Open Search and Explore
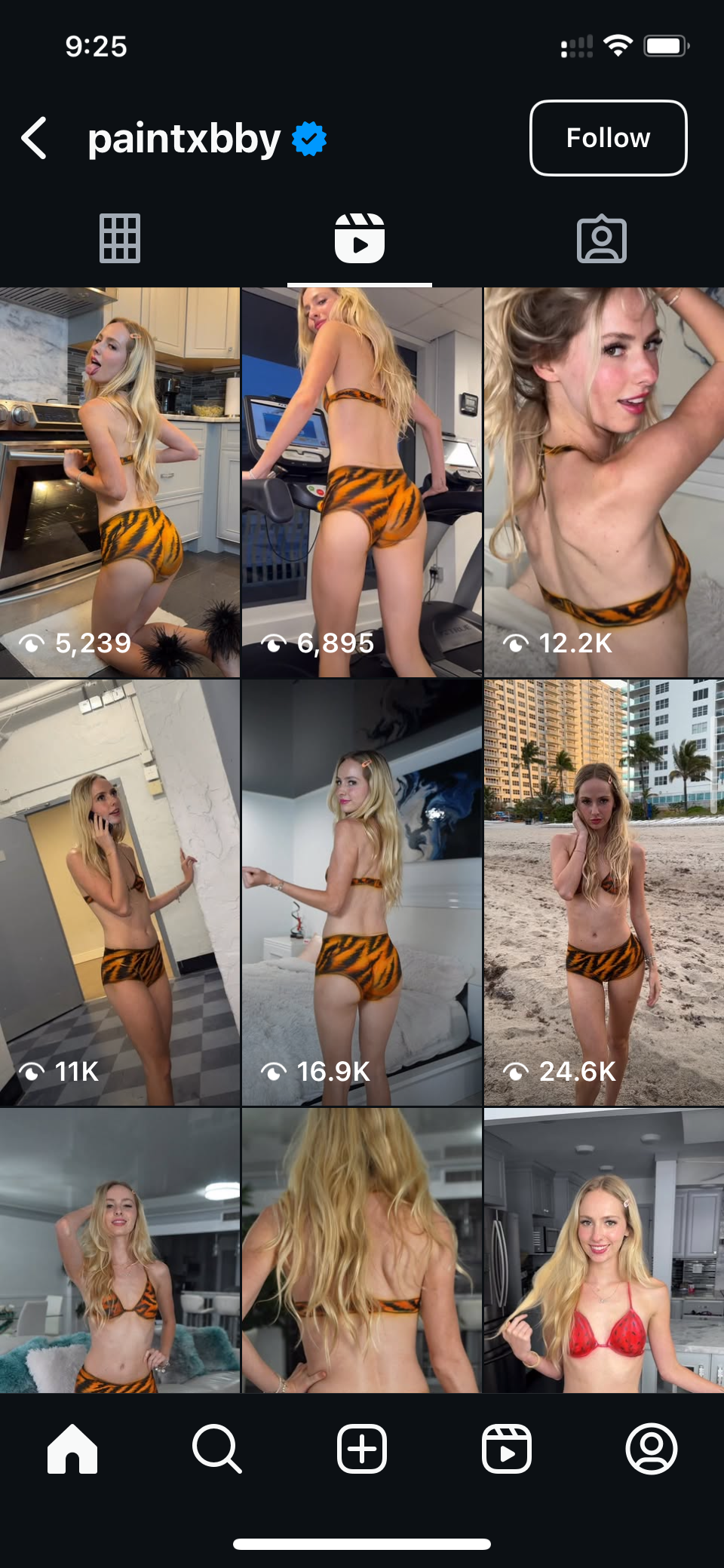Viewport: 724px width, 1568px height. (217, 1449)
